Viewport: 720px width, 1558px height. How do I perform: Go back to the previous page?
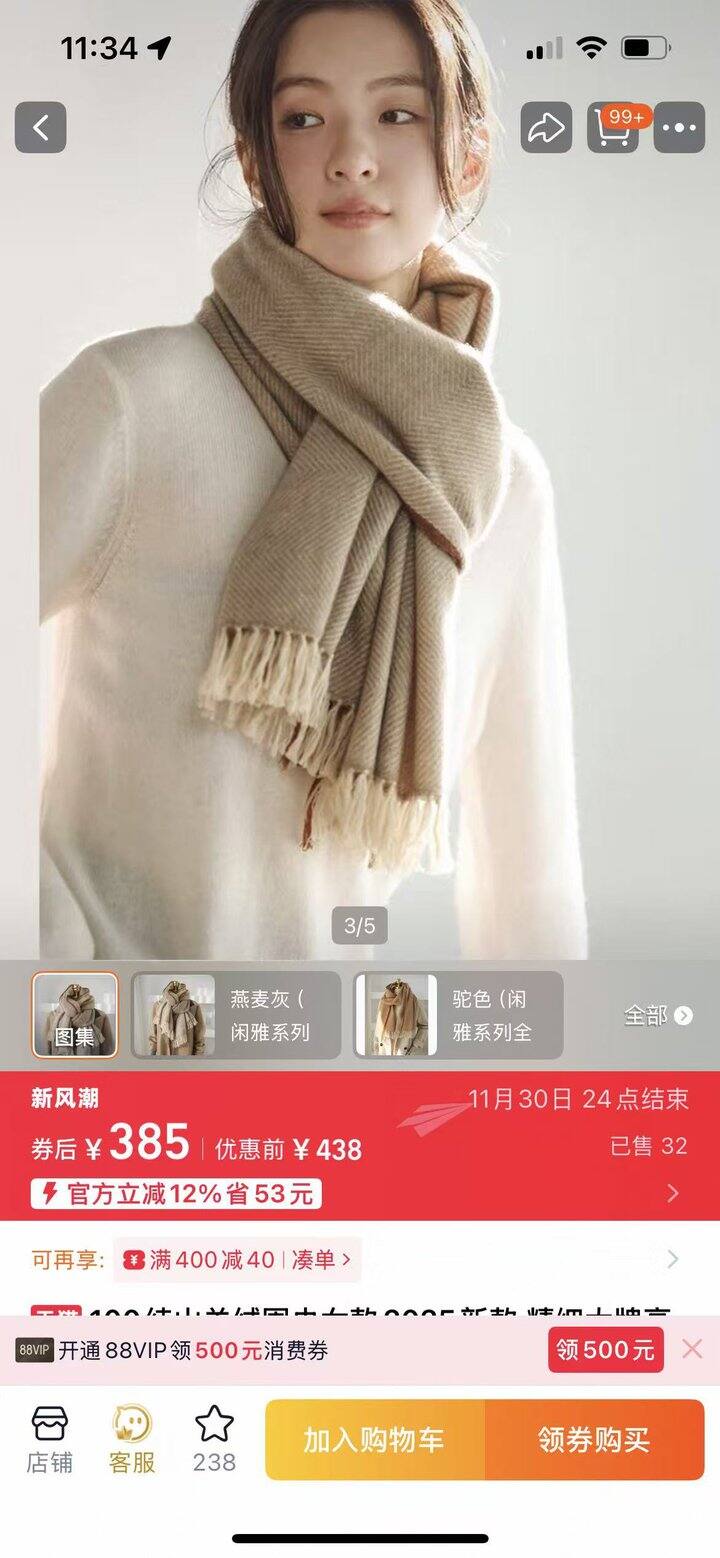40,128
